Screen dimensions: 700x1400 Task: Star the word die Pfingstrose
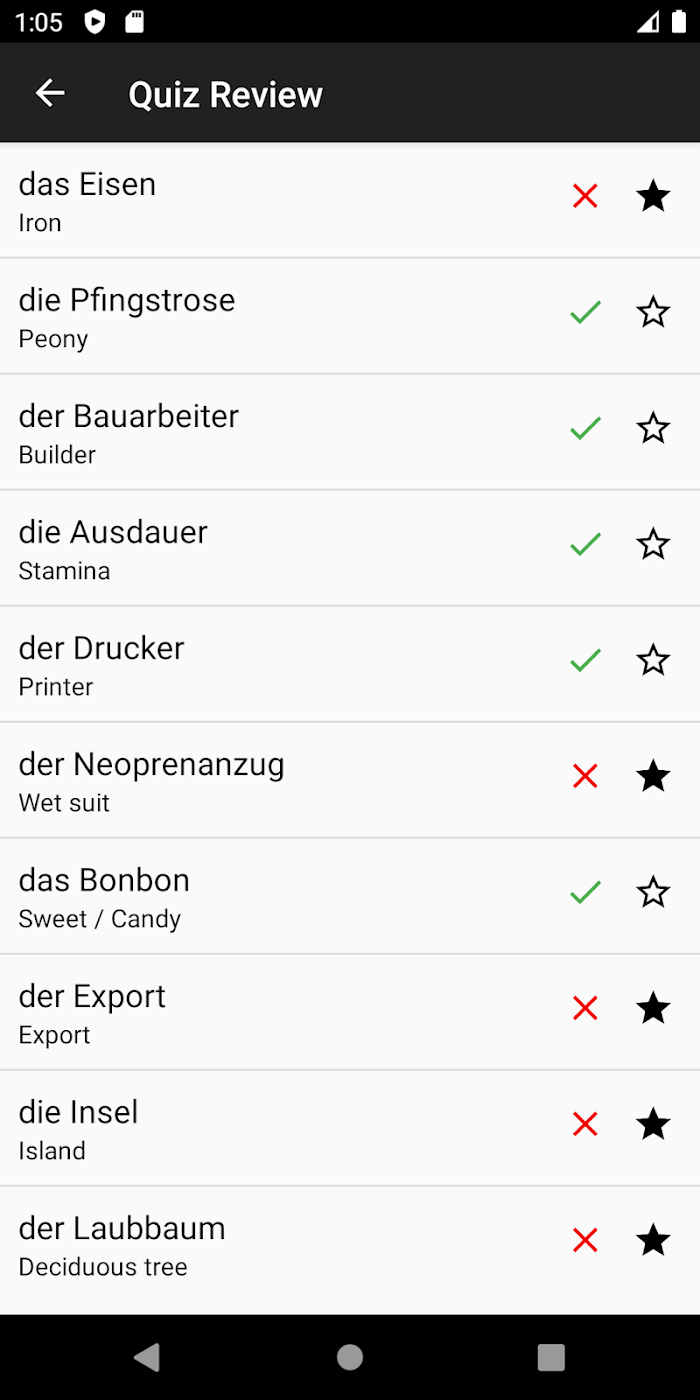[x=653, y=312]
